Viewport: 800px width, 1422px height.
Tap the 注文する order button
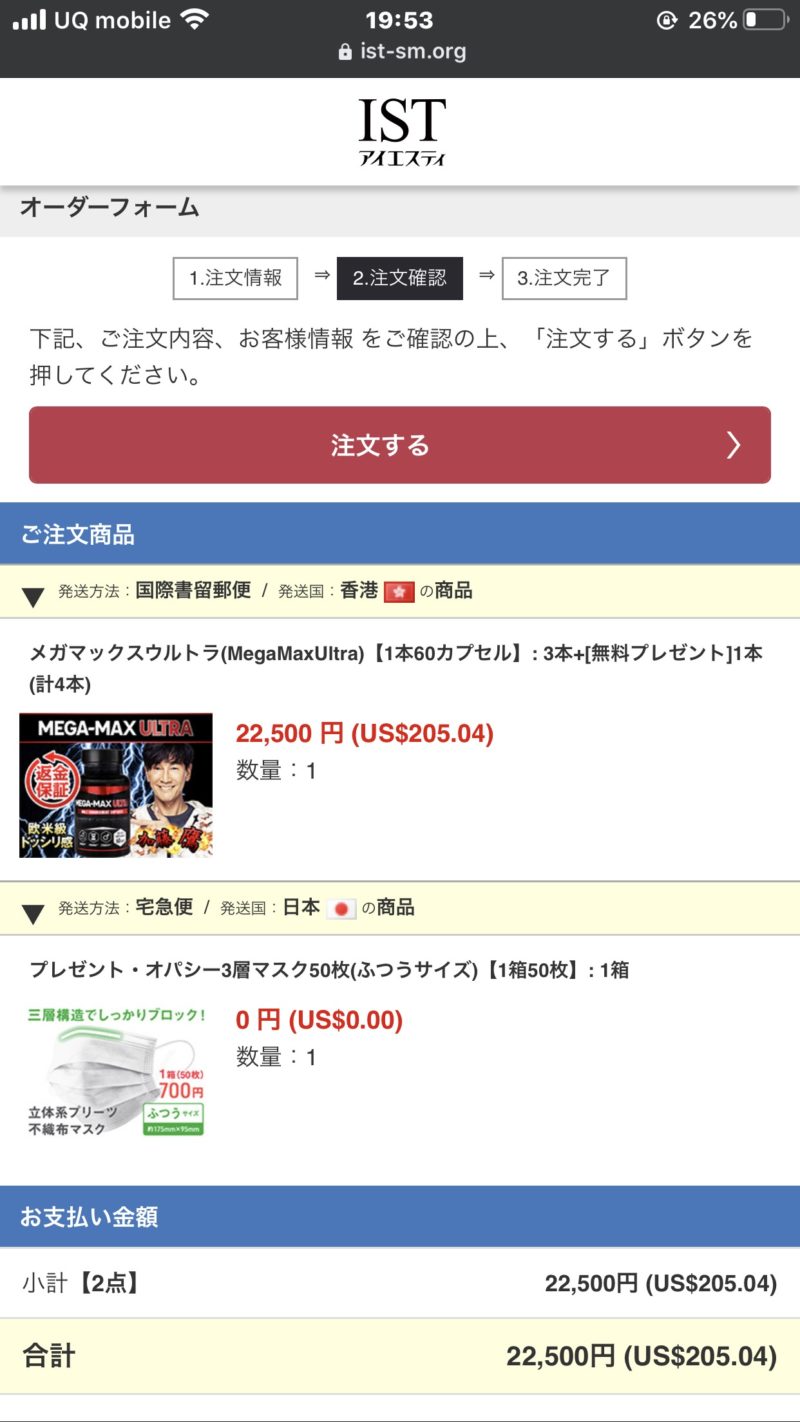click(x=399, y=445)
